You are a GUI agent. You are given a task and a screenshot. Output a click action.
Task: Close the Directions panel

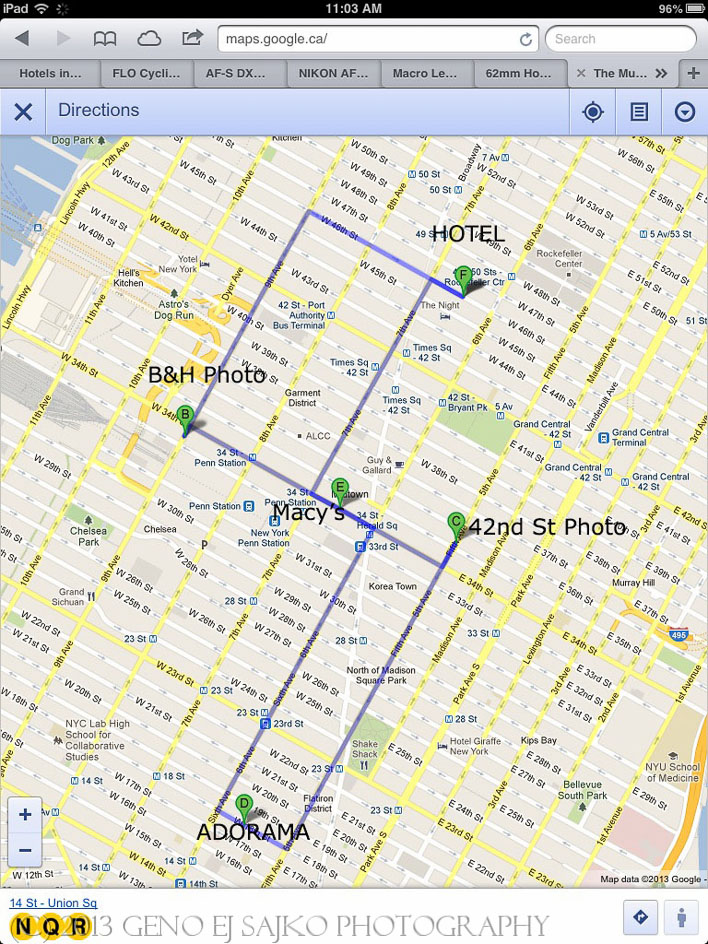coord(23,111)
